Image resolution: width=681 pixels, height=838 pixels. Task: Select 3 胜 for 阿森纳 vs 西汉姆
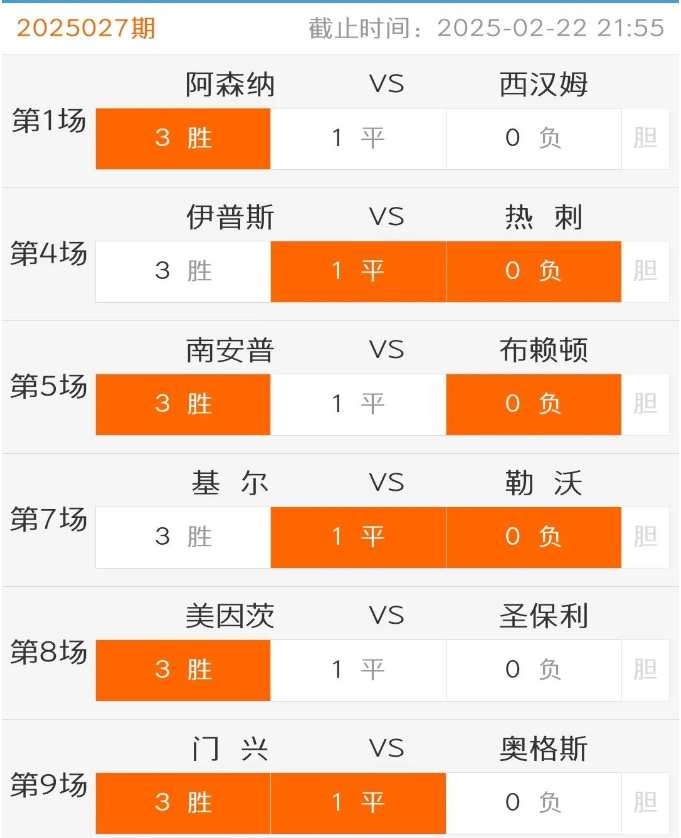(x=183, y=138)
